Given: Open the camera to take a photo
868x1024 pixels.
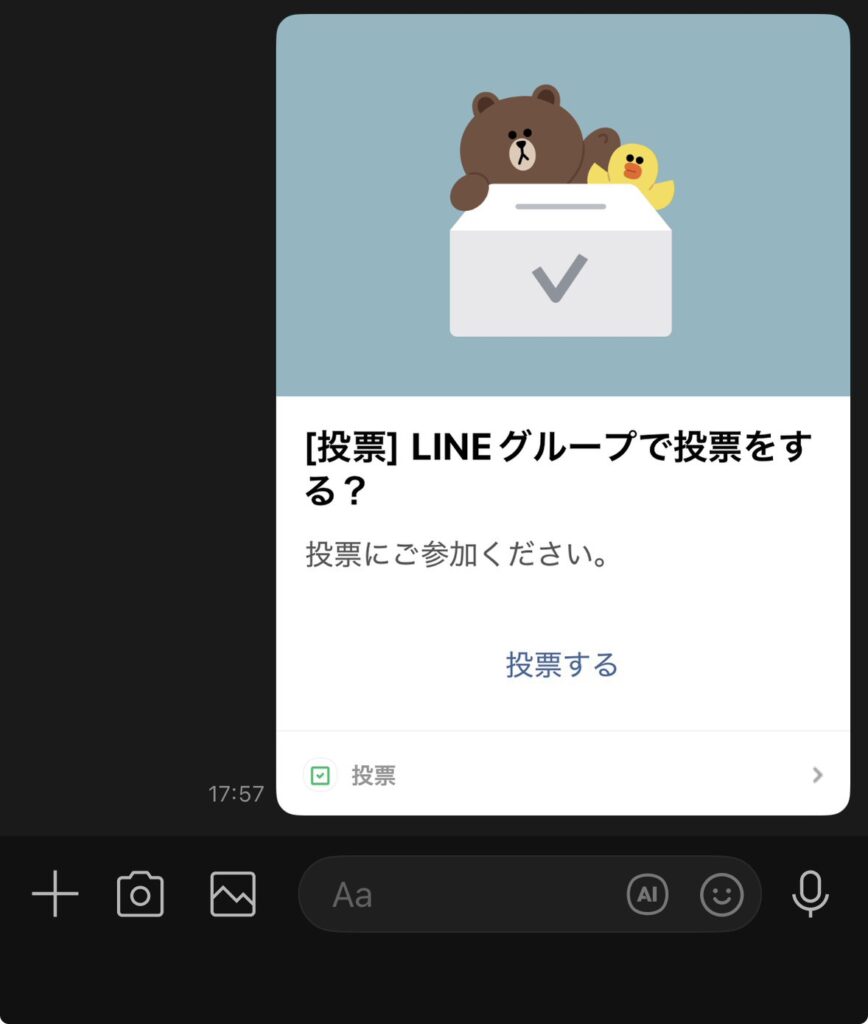Looking at the screenshot, I should 140,894.
